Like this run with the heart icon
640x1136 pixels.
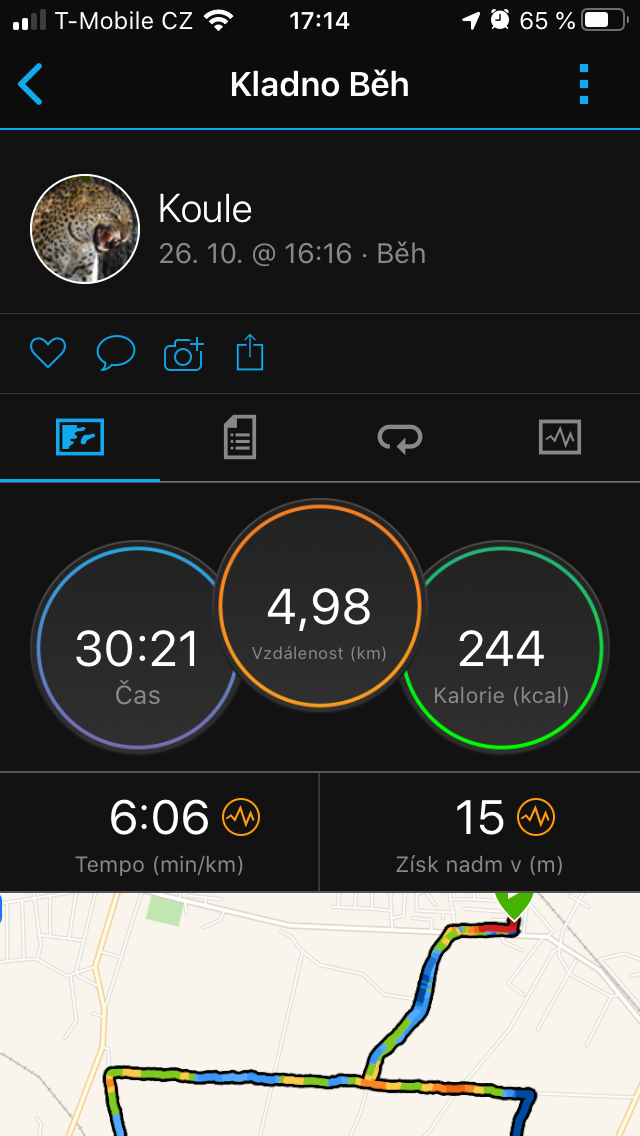point(48,354)
